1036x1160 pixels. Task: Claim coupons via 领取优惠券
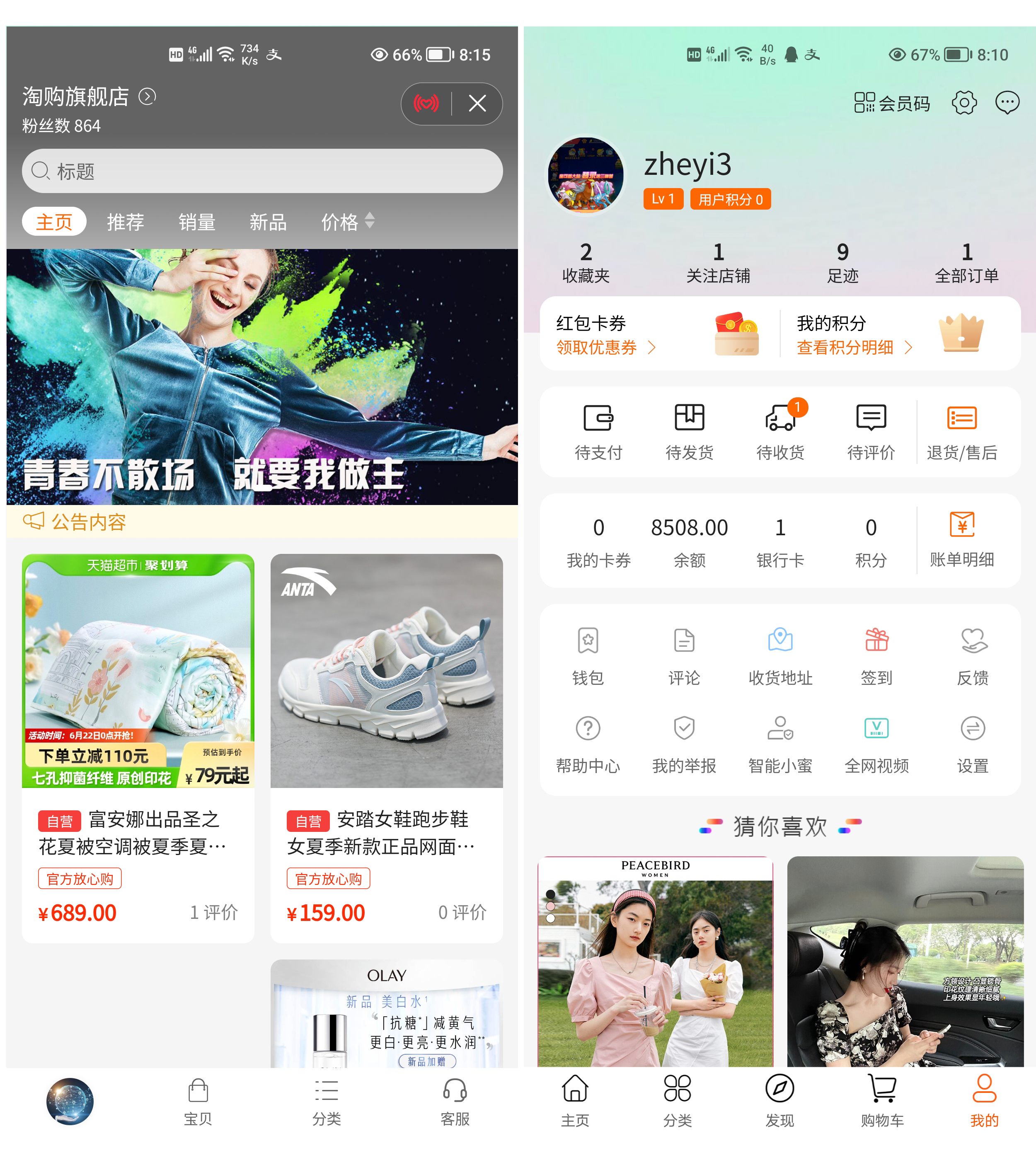coord(605,347)
